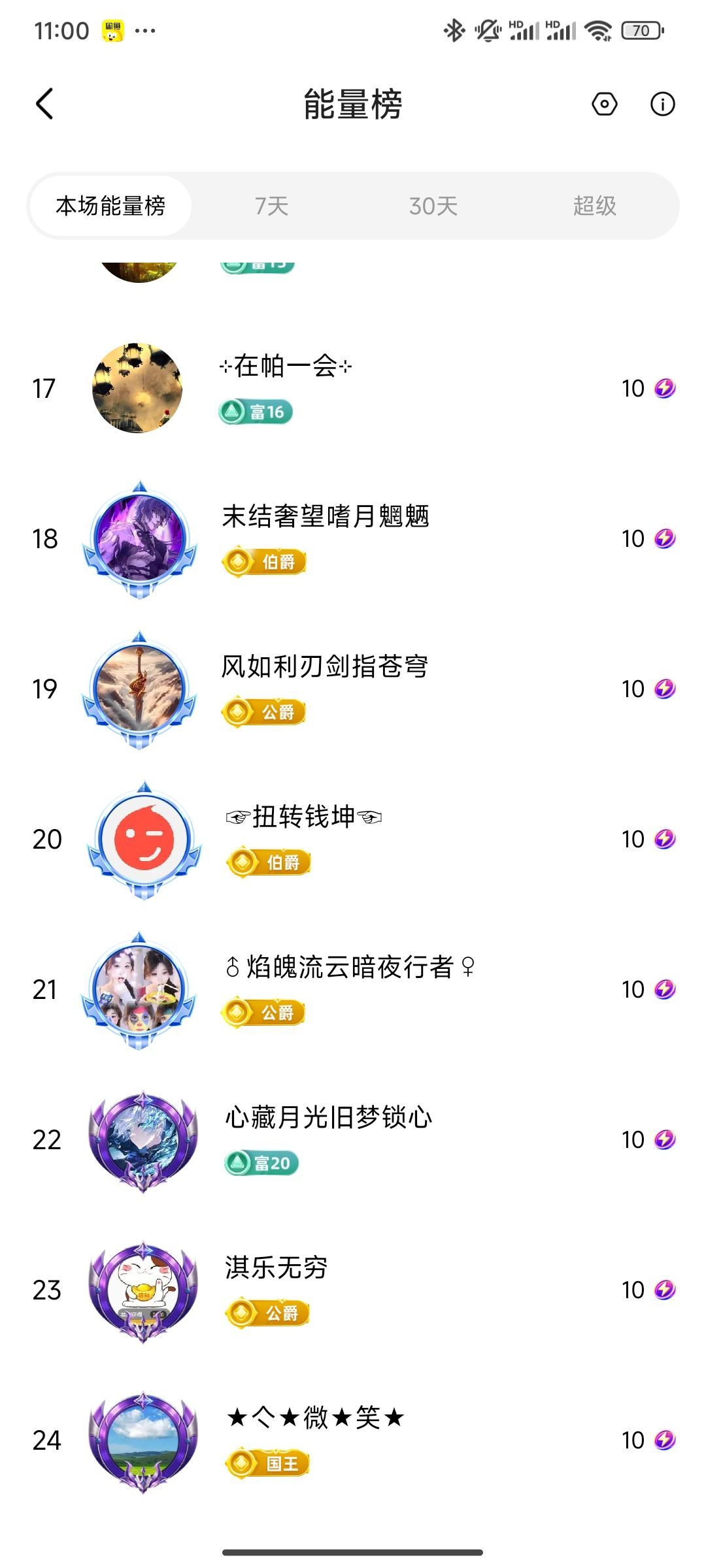706x1568 pixels.
Task: Open the profile of 未结奢望嗜月魍魉
Action: pyautogui.click(x=325, y=537)
